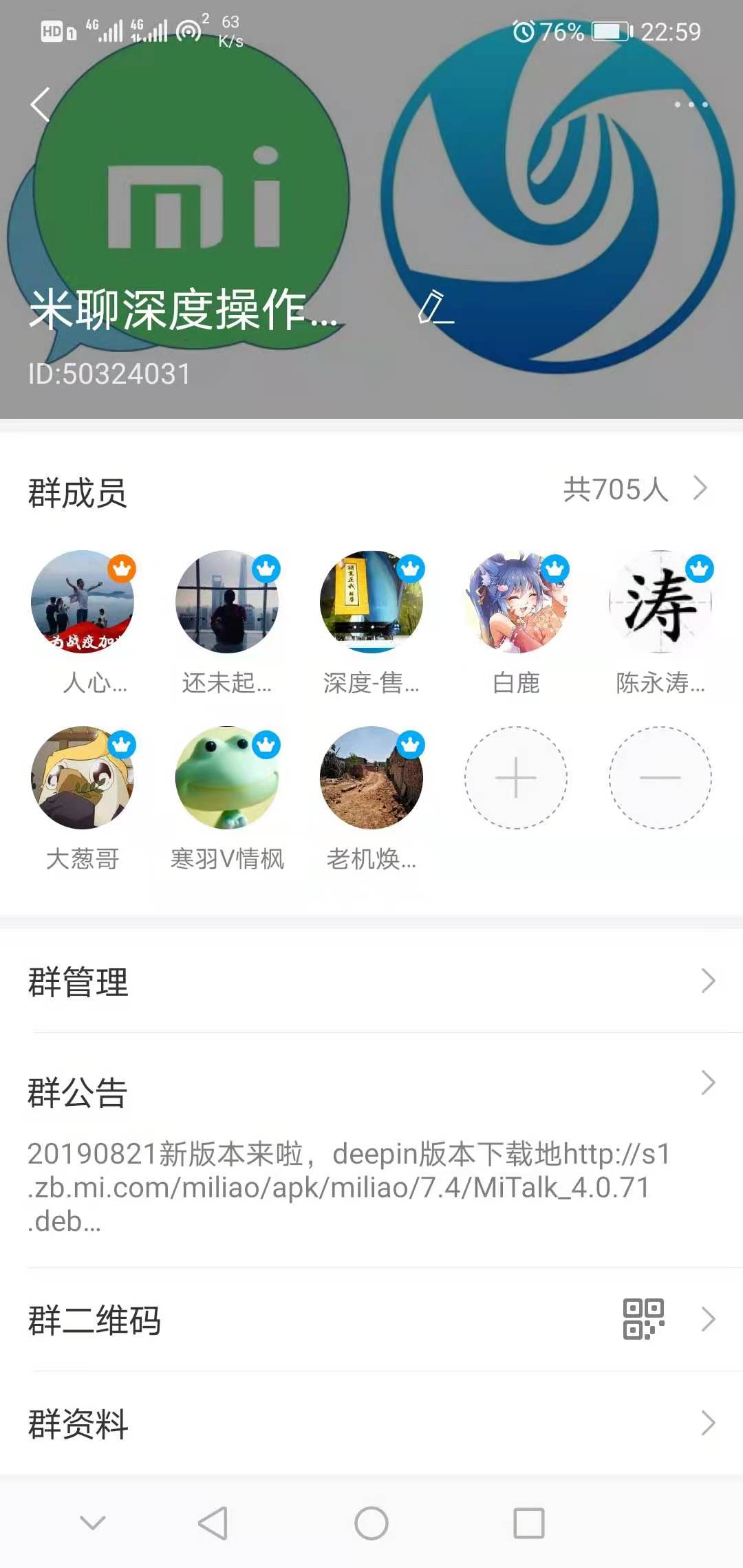The image size is (743, 1568).
Task: Remove a group member with minus button
Action: tap(660, 778)
